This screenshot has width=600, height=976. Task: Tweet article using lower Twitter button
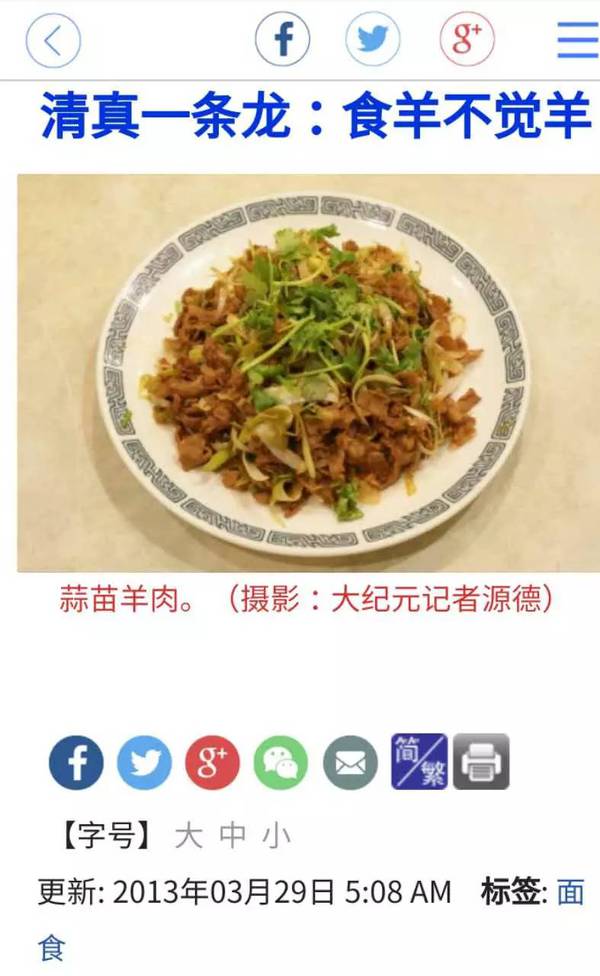144,763
